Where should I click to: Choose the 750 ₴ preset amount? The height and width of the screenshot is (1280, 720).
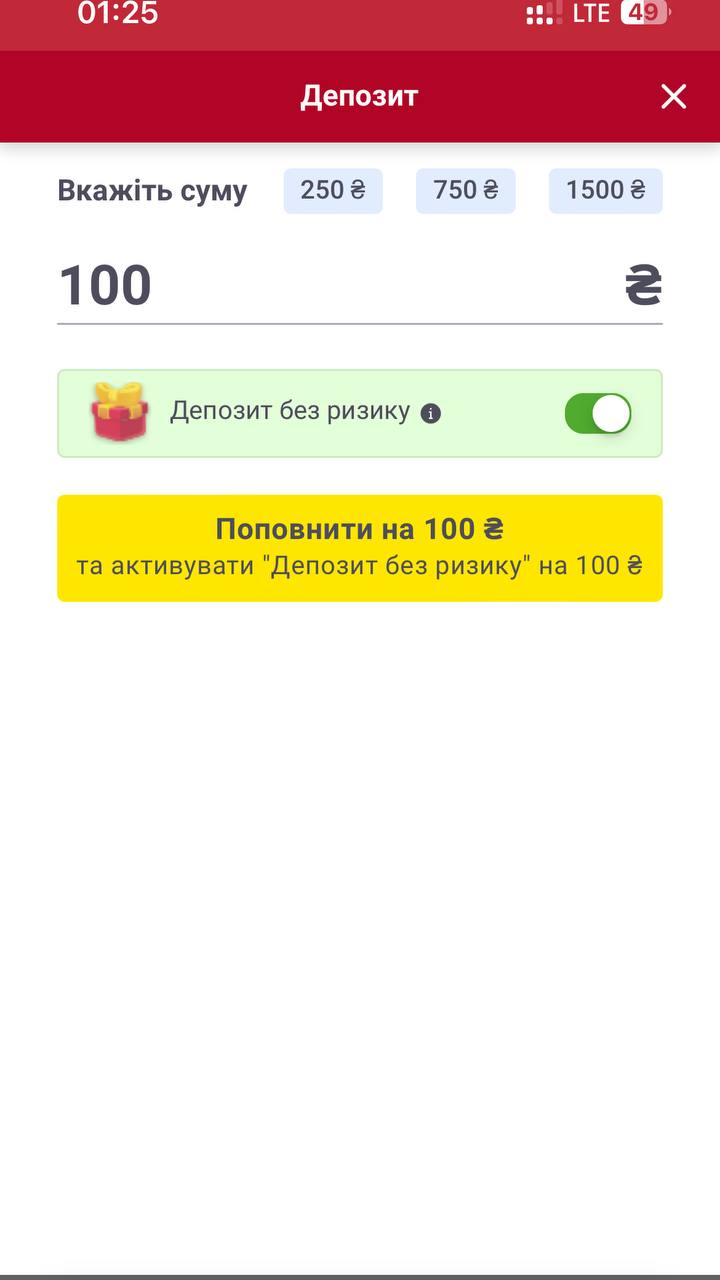466,190
